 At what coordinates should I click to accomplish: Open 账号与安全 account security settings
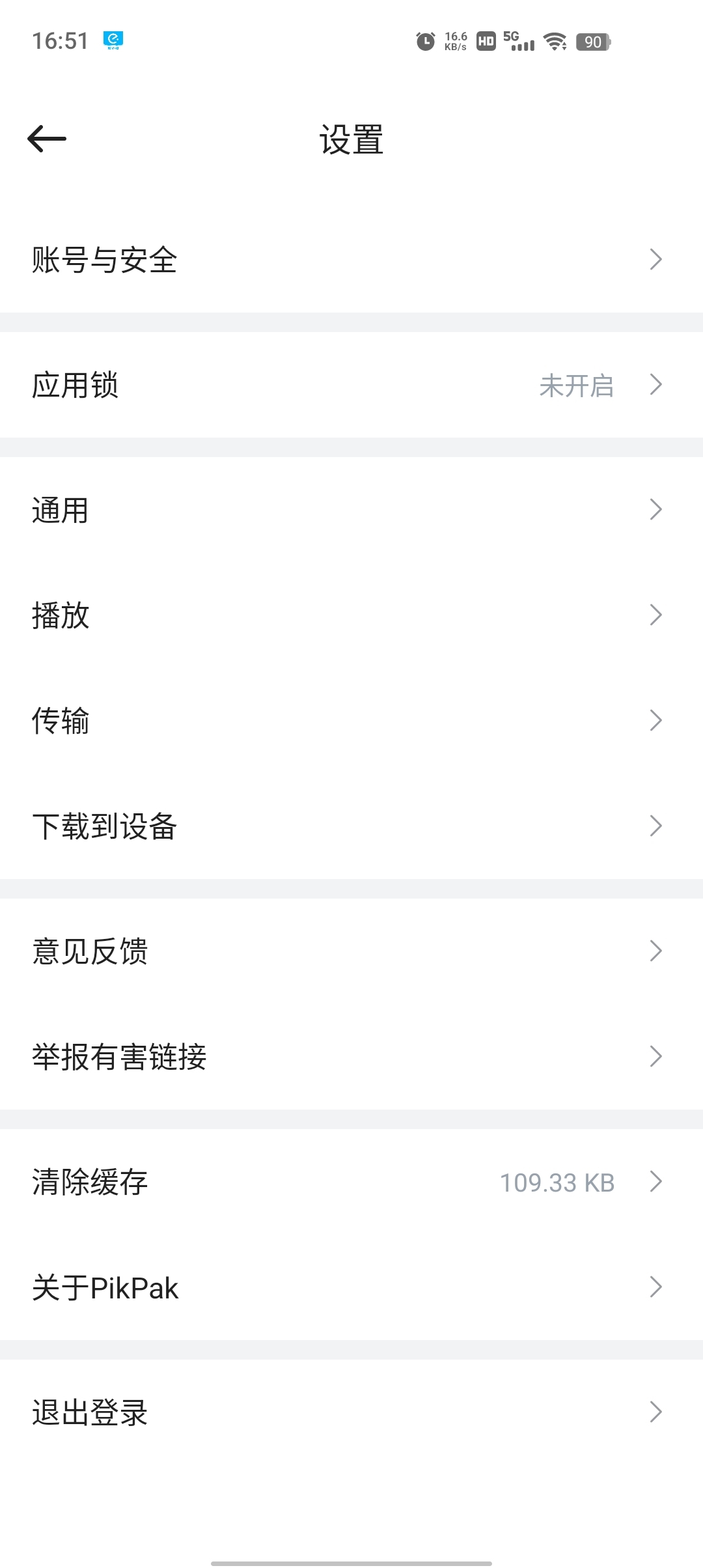tap(351, 259)
